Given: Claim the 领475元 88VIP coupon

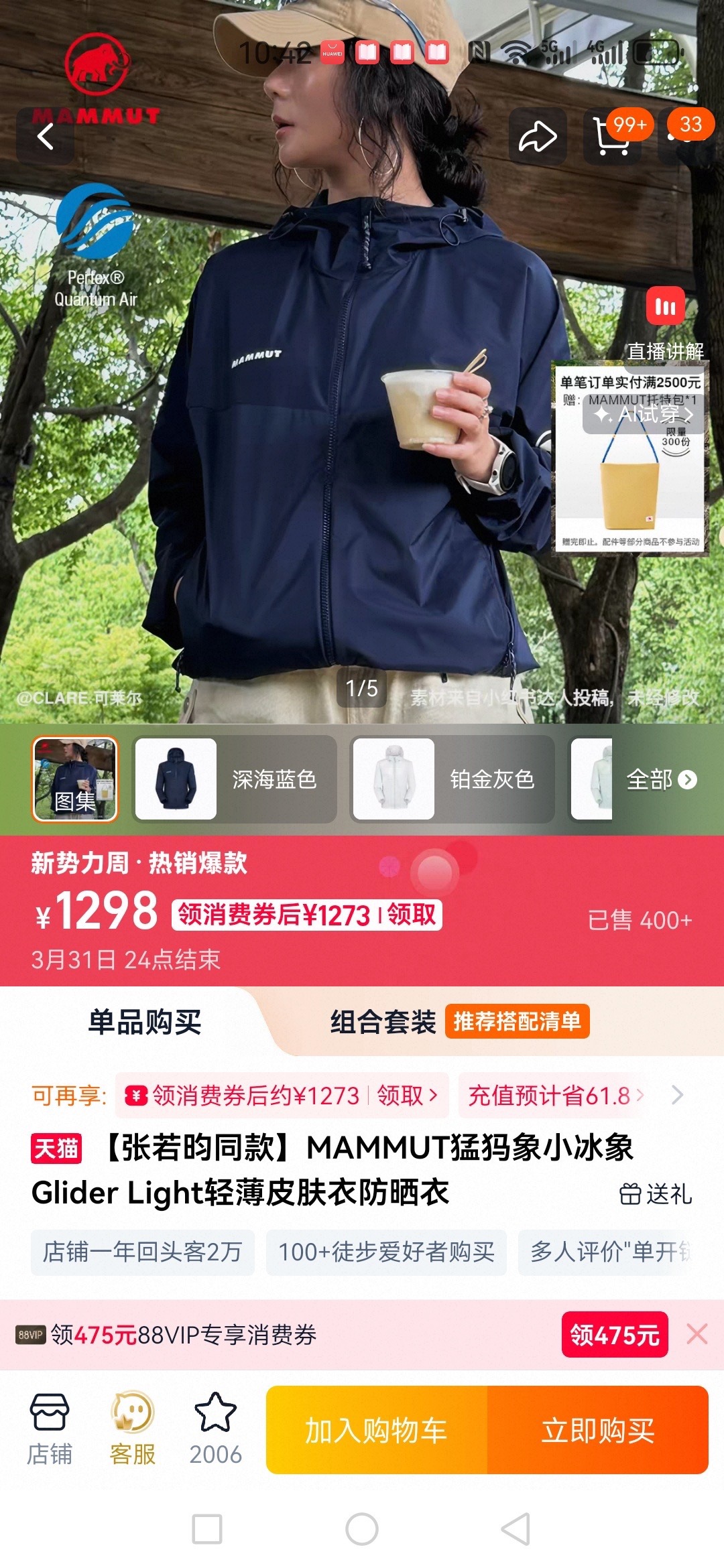Looking at the screenshot, I should click(615, 1334).
